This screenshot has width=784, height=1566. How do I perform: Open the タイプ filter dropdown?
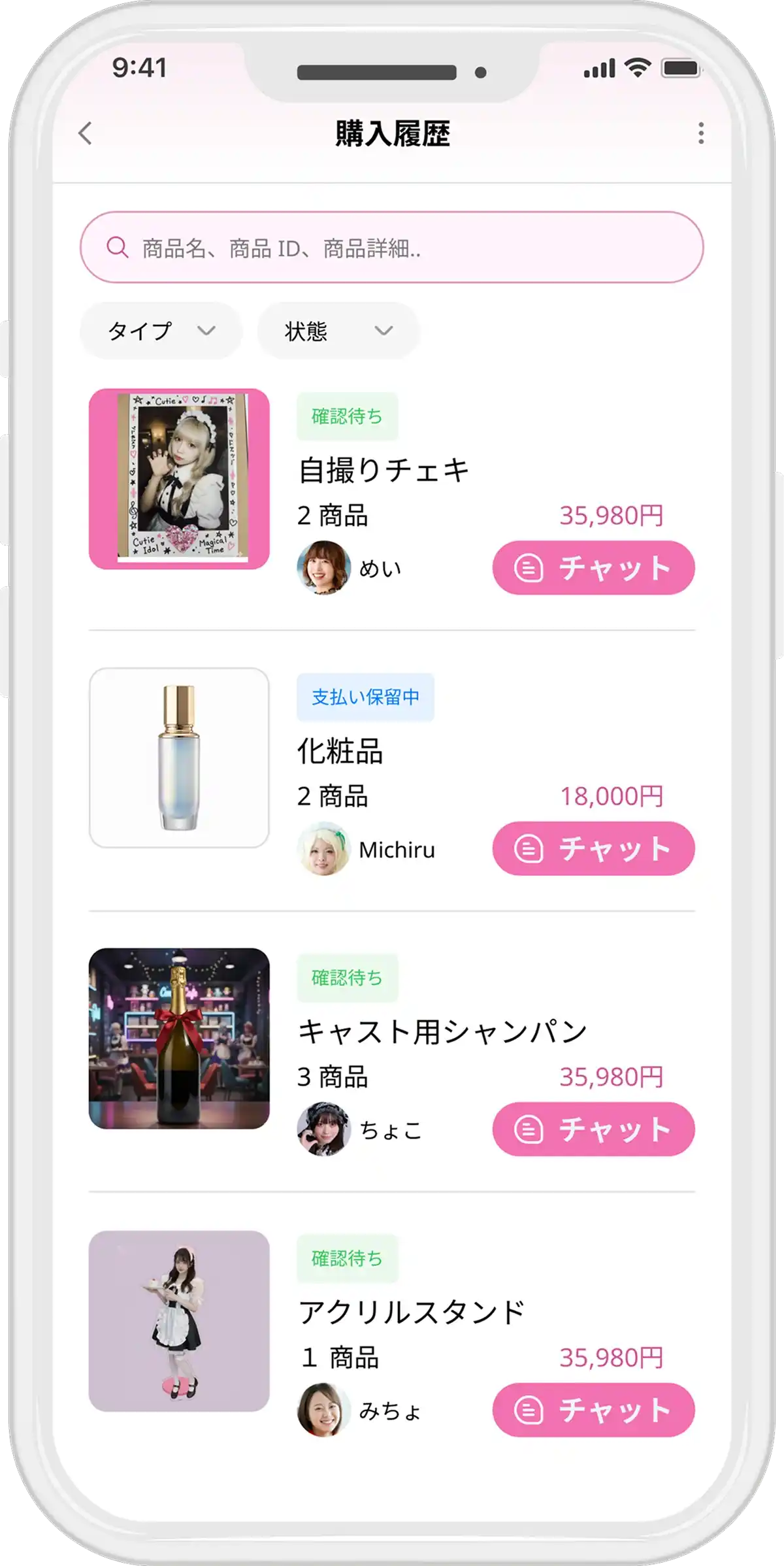tap(160, 331)
